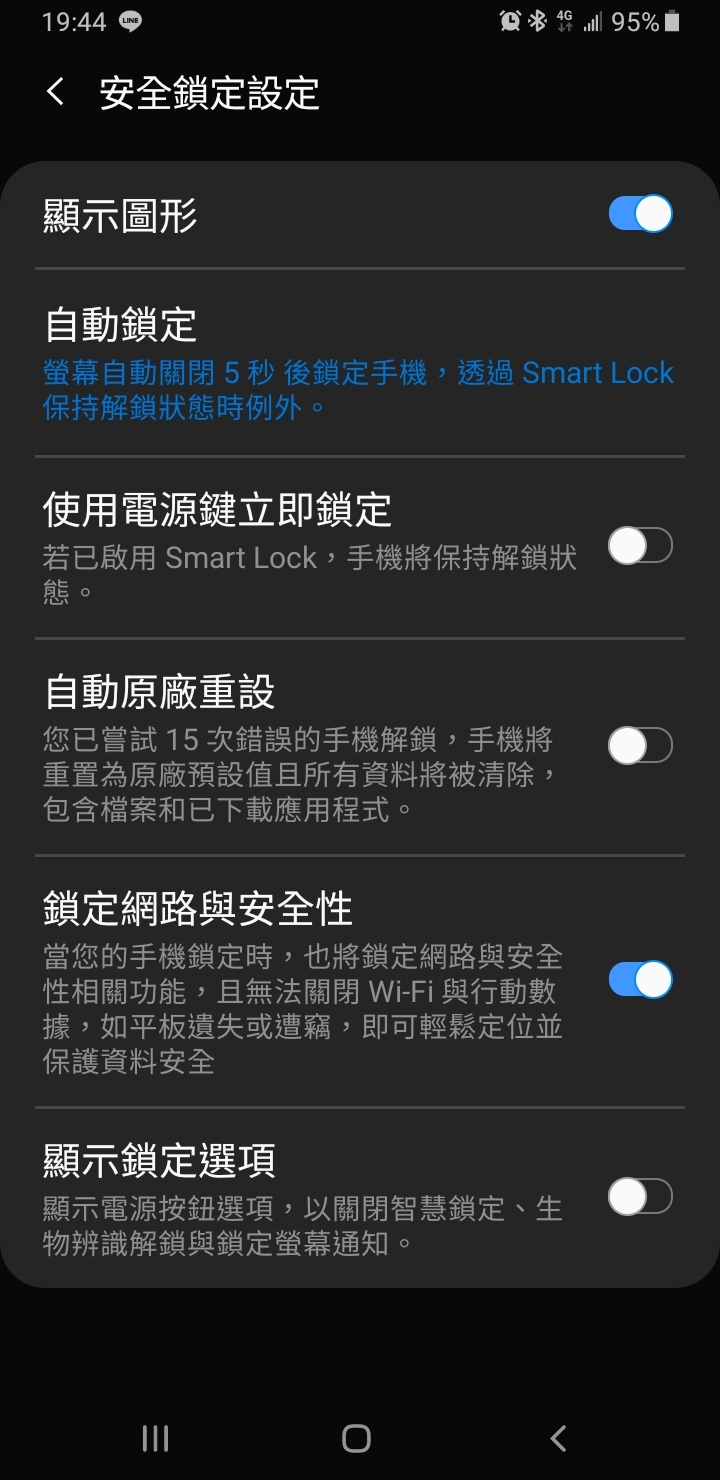The height and width of the screenshot is (1480, 720).
Task: Tap the system home button
Action: [357, 1438]
